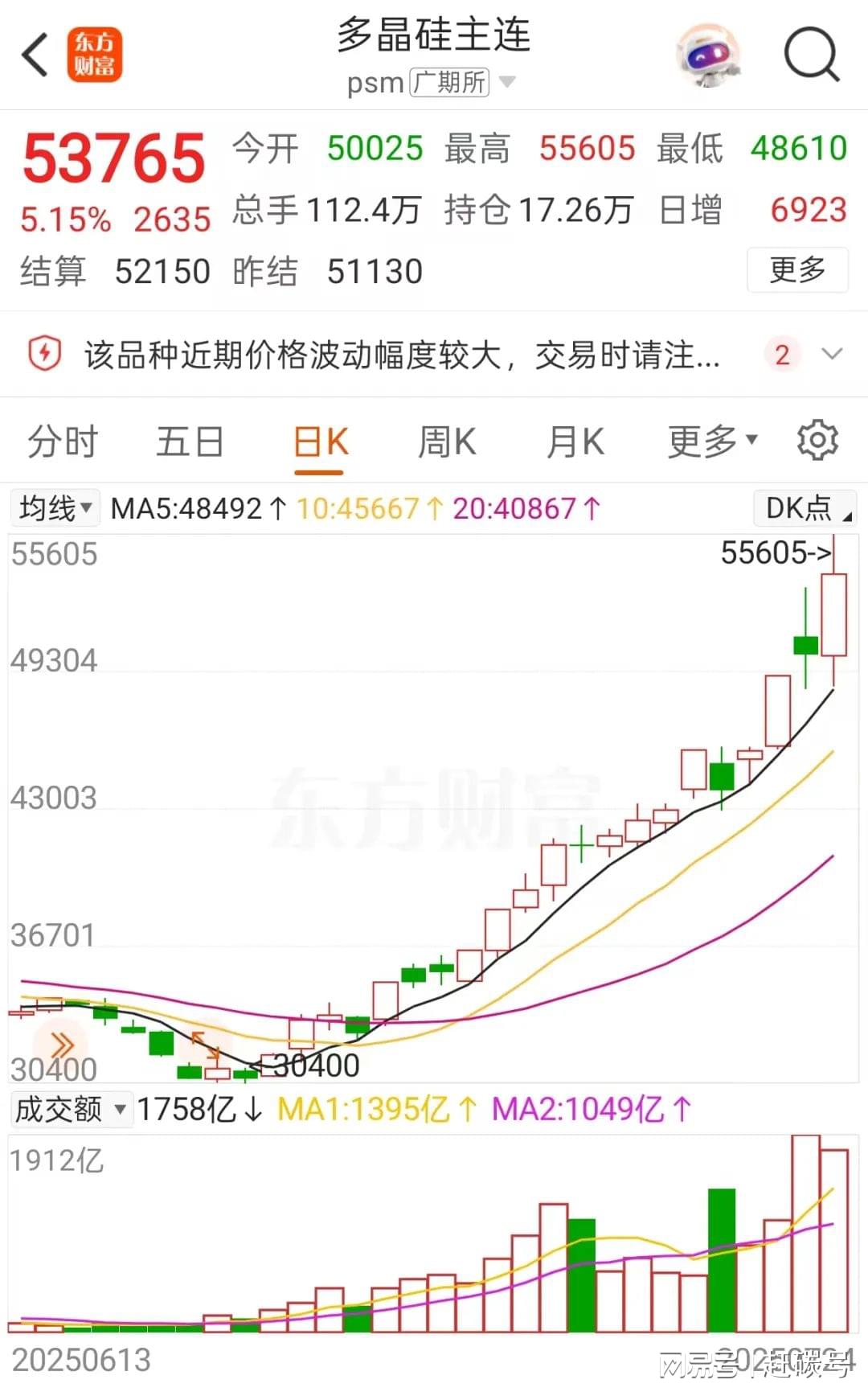Open the 成交额 indicator dropdown
Viewport: 868px width, 1392px height.
tap(71, 1110)
